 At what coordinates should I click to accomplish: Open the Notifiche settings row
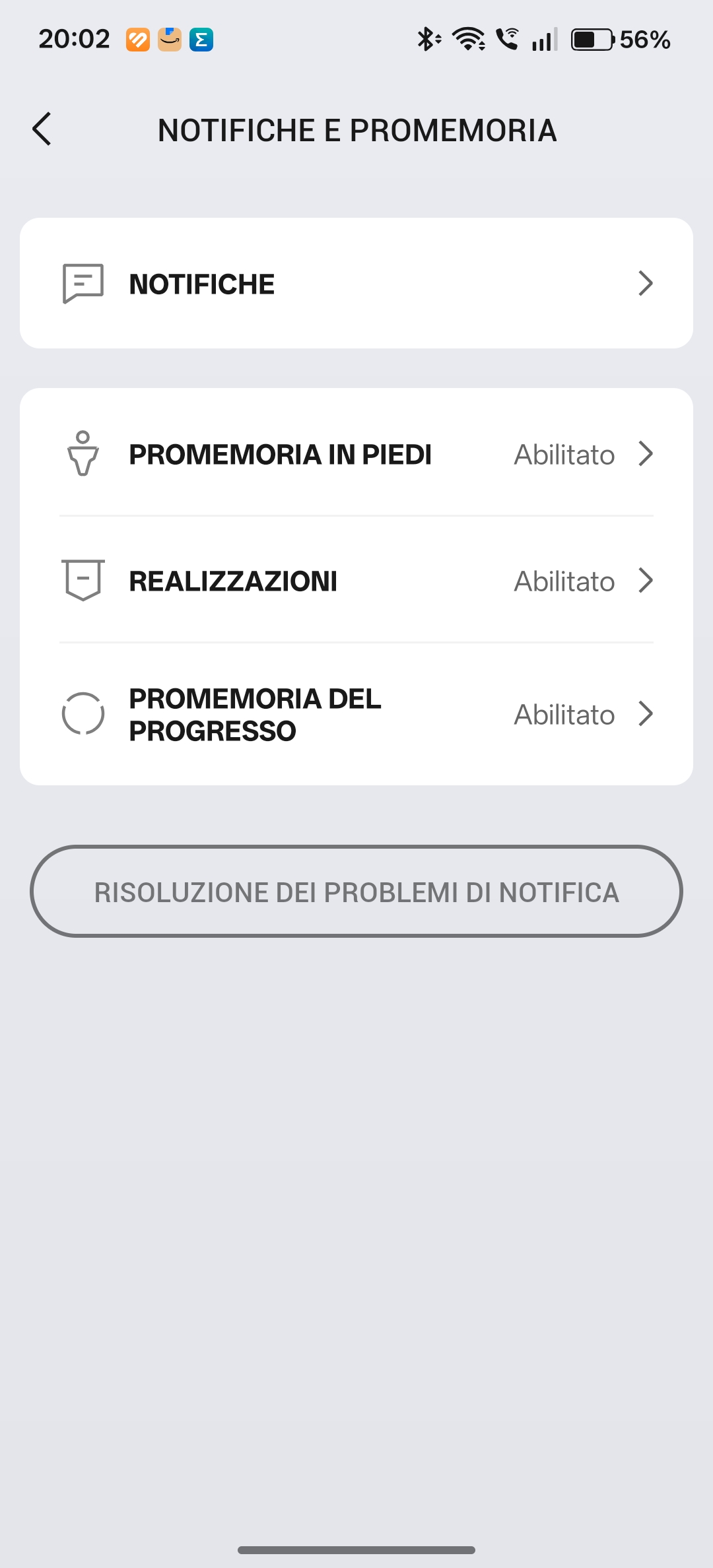pyautogui.click(x=356, y=284)
